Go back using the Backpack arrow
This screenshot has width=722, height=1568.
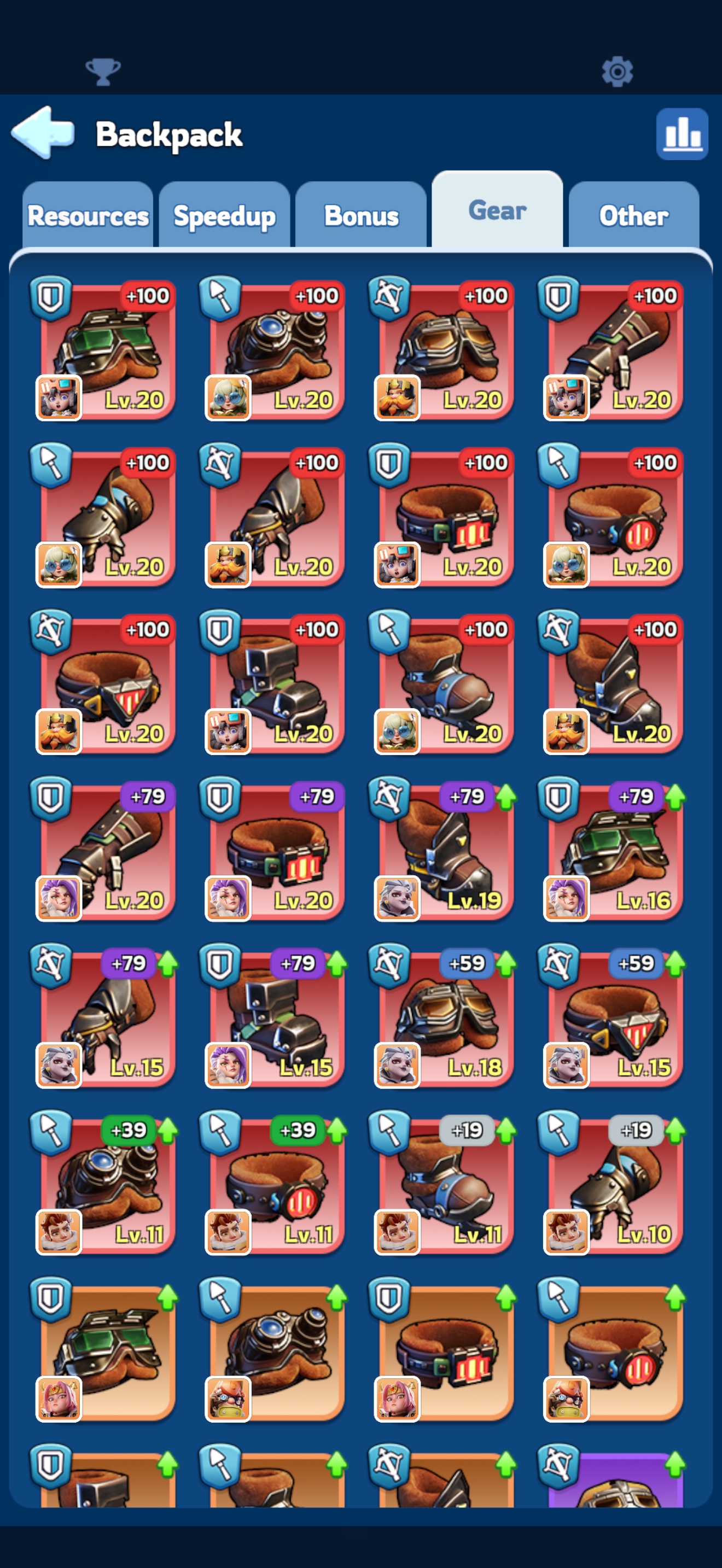point(43,133)
